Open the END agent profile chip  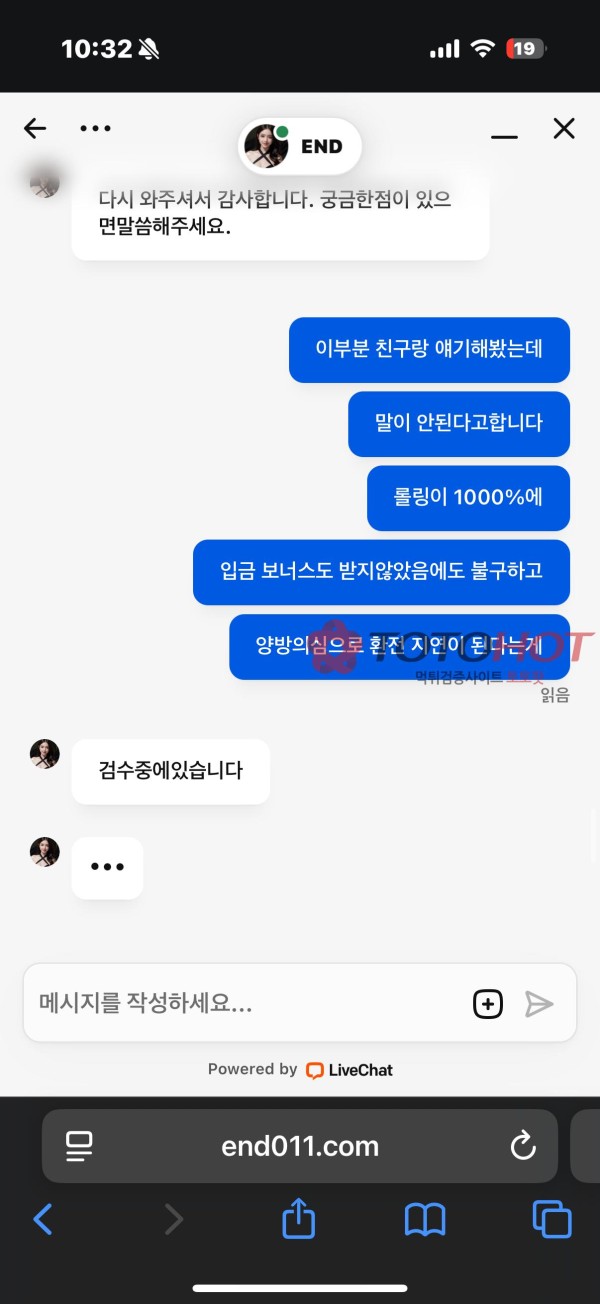pyautogui.click(x=299, y=147)
